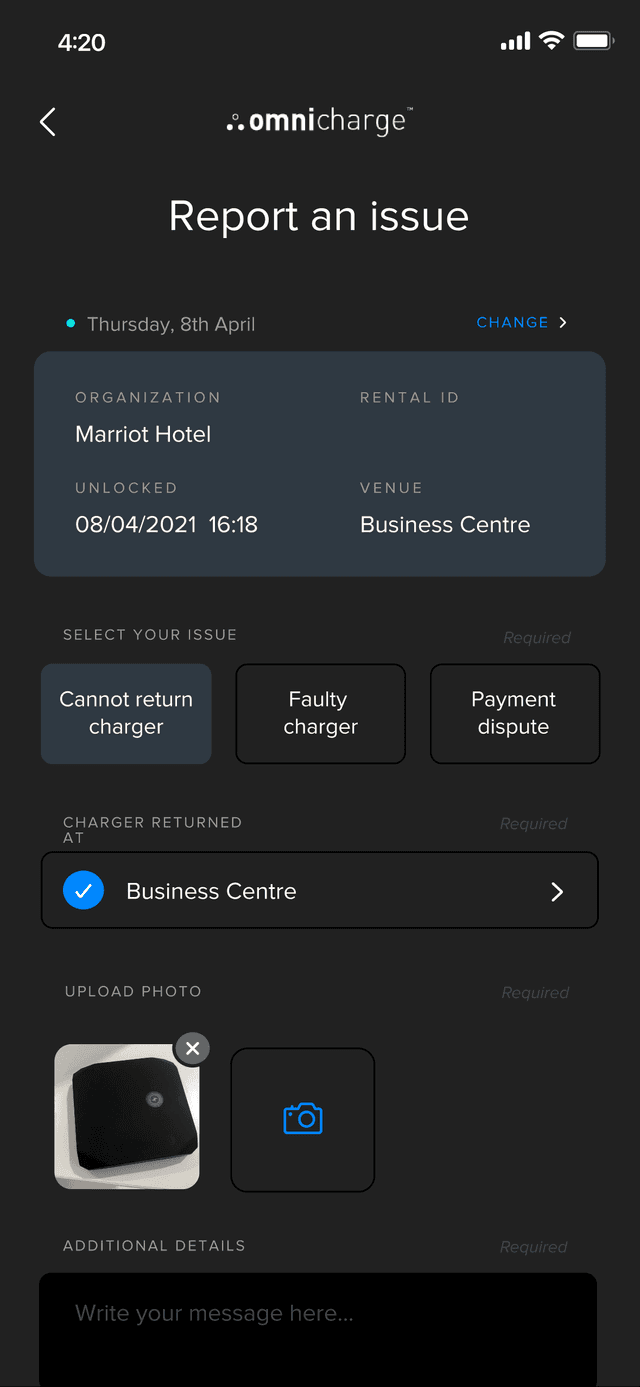Add another photo with the camera tile
Viewport: 640px width, 1387px height.
click(x=303, y=1119)
